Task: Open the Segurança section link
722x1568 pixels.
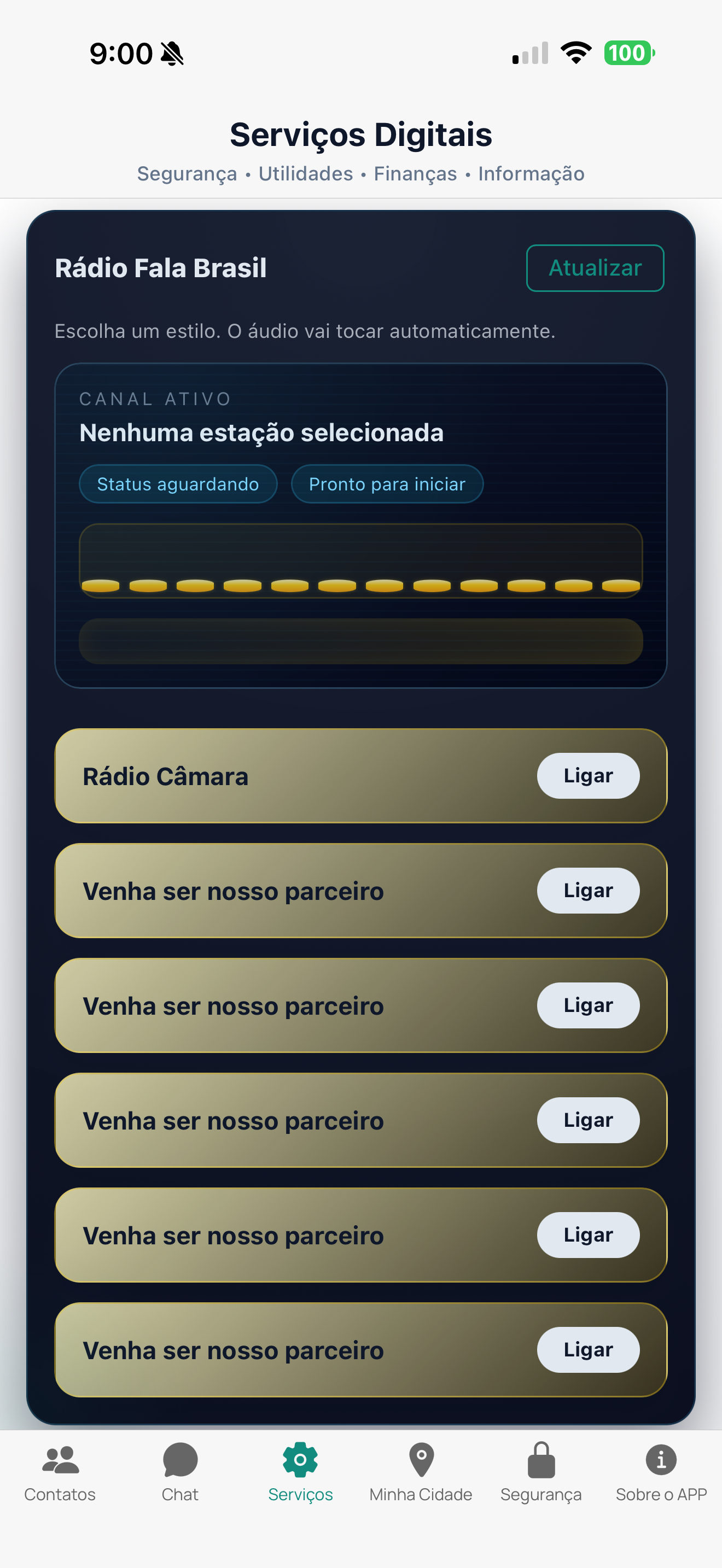Action: (x=187, y=173)
